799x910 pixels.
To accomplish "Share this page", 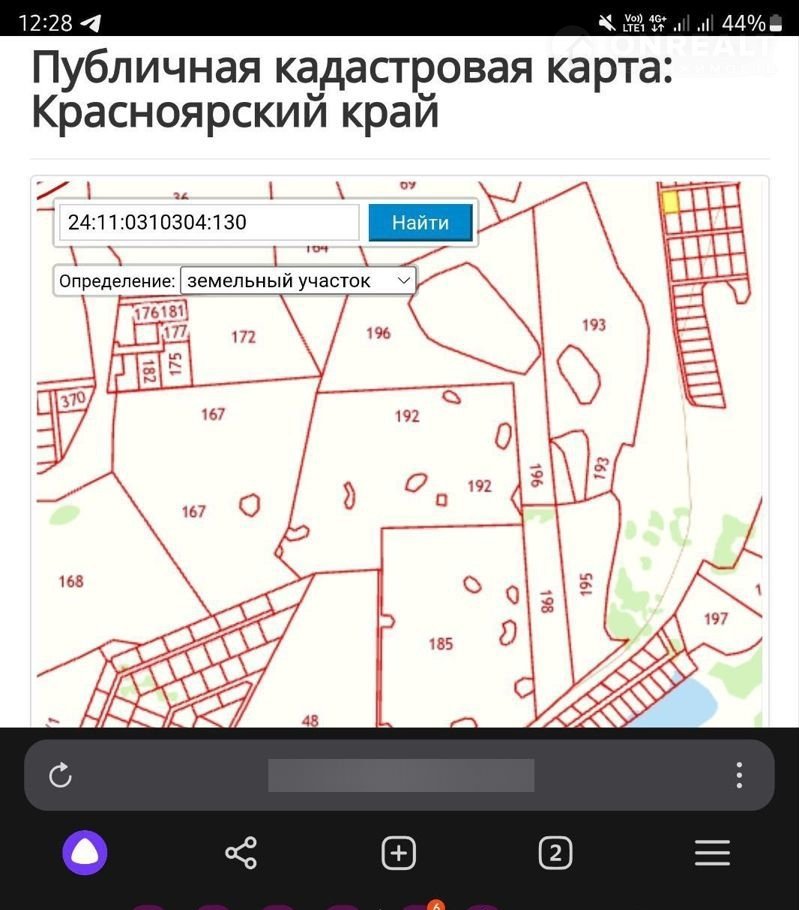I will [241, 853].
